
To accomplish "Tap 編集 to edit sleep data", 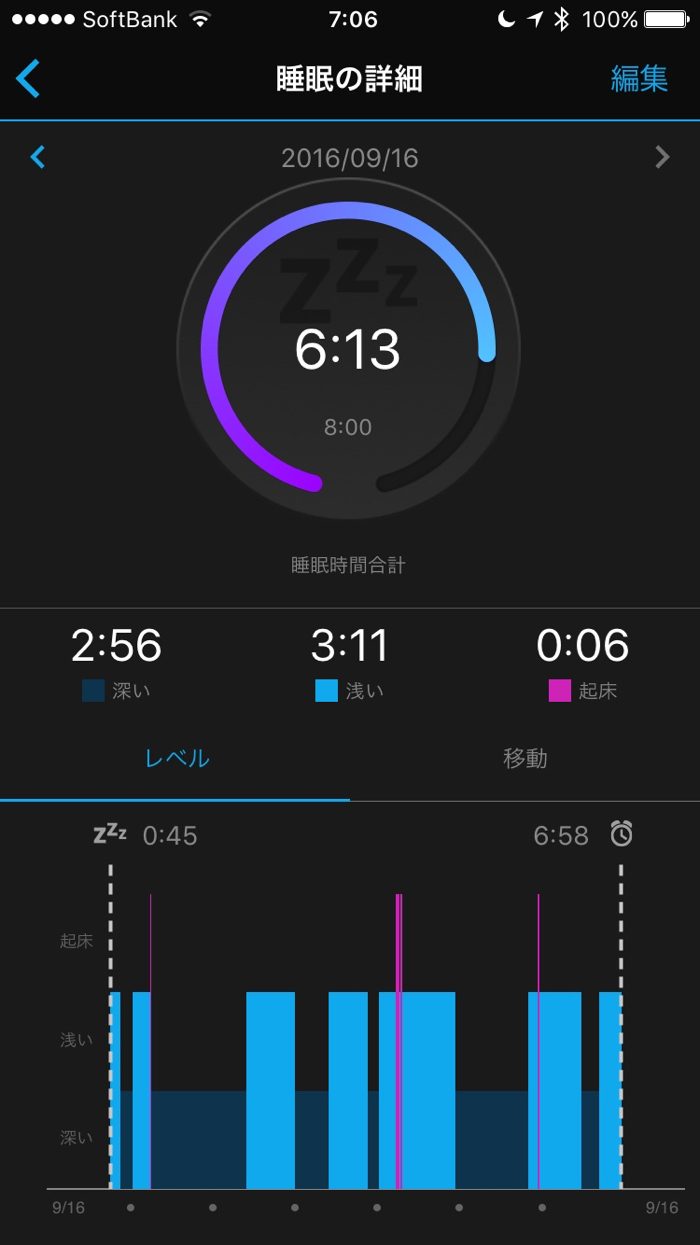I will coord(639,79).
